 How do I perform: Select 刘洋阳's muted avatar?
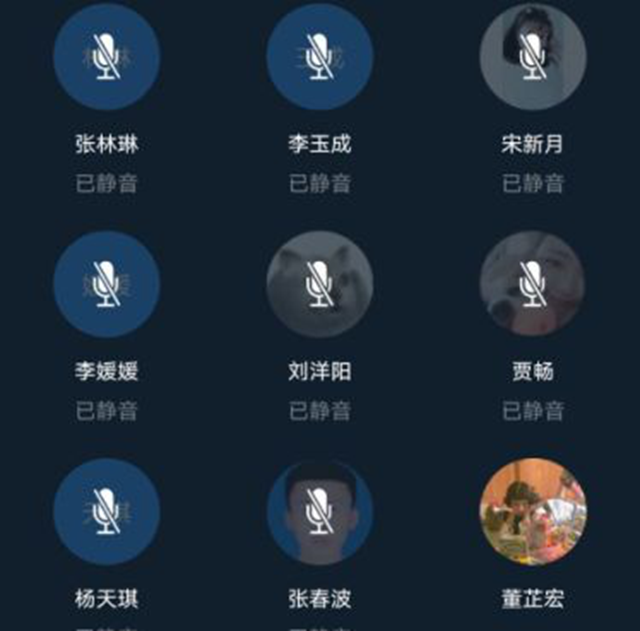click(319, 285)
